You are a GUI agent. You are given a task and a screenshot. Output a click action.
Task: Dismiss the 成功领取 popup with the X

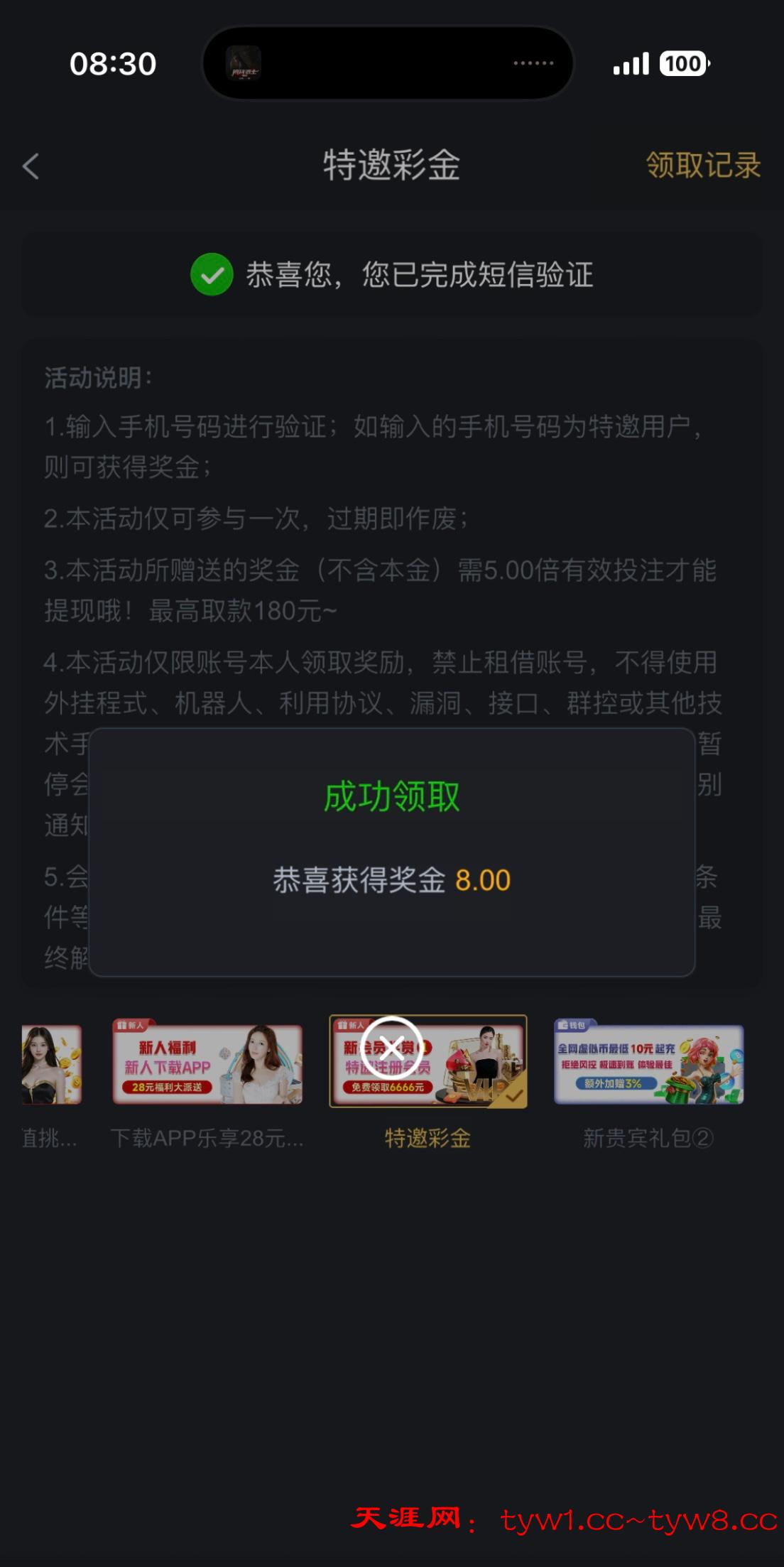point(391,1047)
